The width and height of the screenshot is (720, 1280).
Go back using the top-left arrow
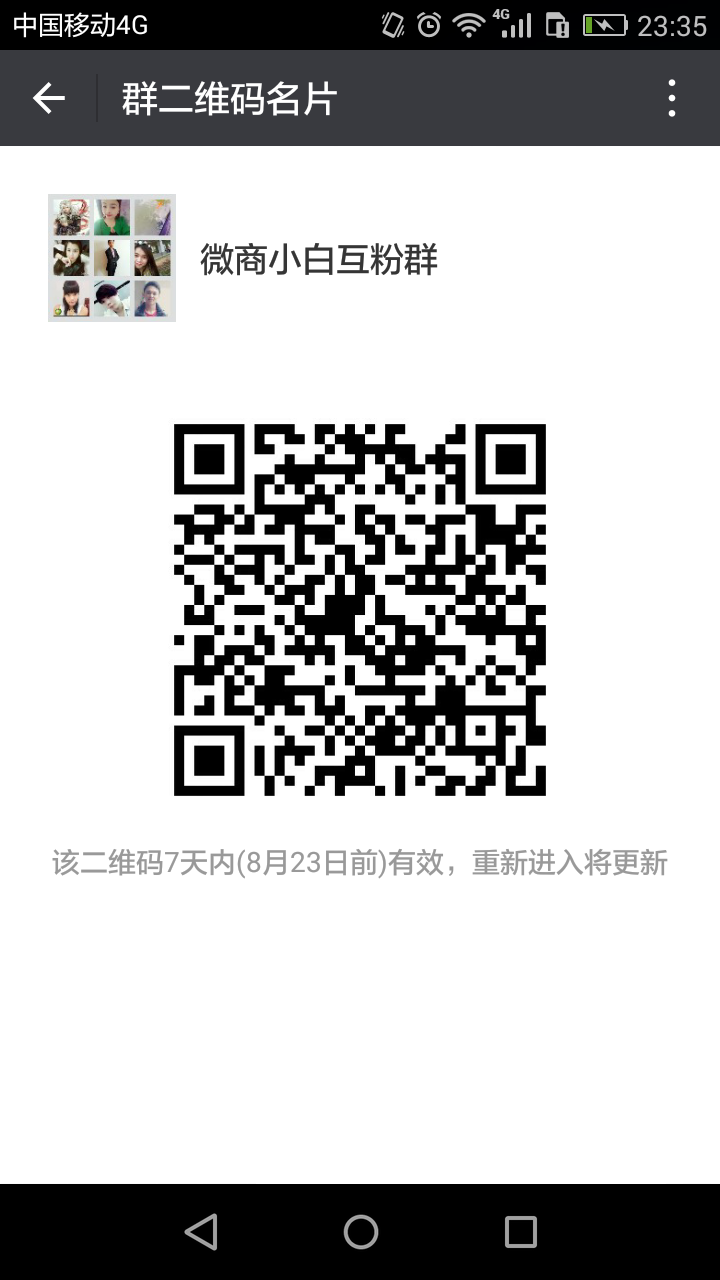click(48, 98)
